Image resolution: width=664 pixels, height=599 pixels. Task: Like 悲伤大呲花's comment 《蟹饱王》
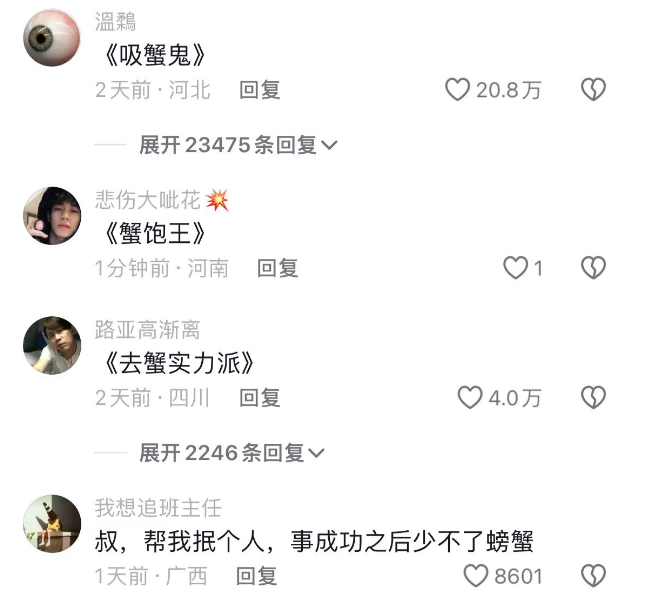point(515,268)
